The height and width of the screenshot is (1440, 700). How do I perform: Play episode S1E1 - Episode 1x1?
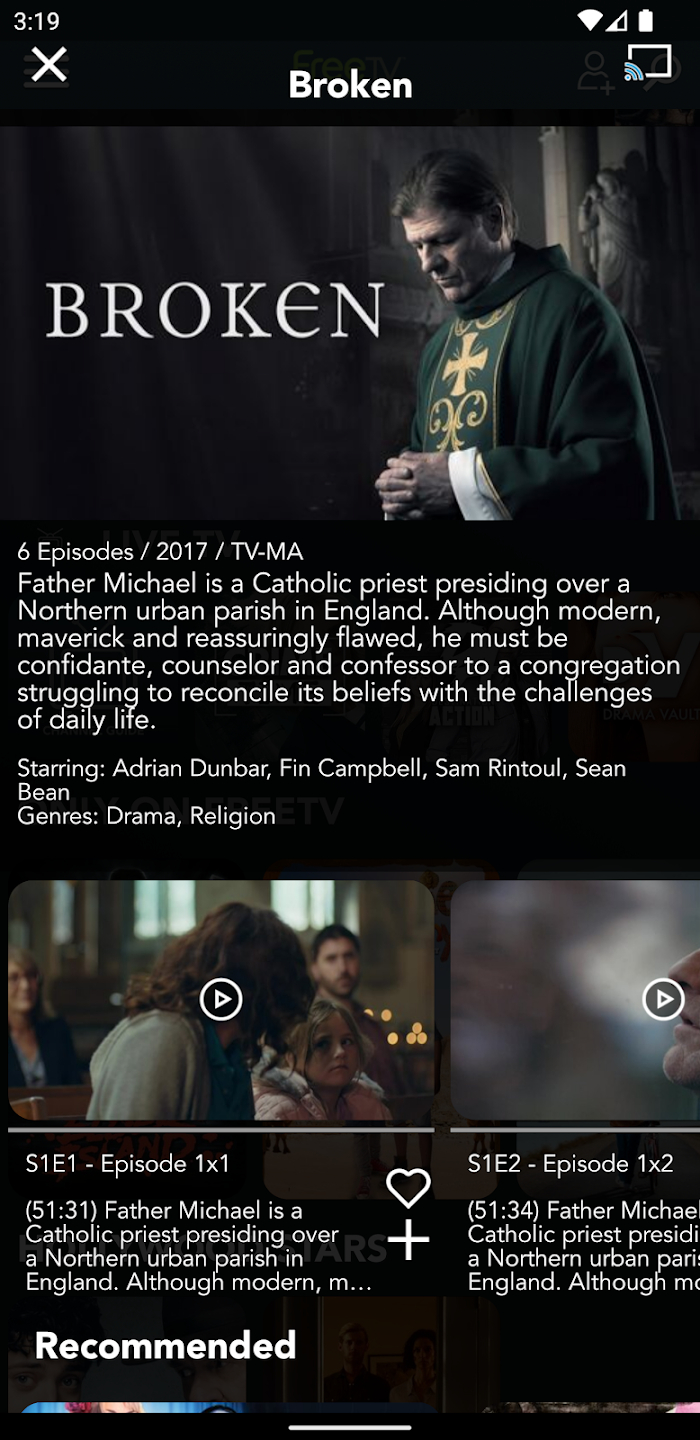221,999
